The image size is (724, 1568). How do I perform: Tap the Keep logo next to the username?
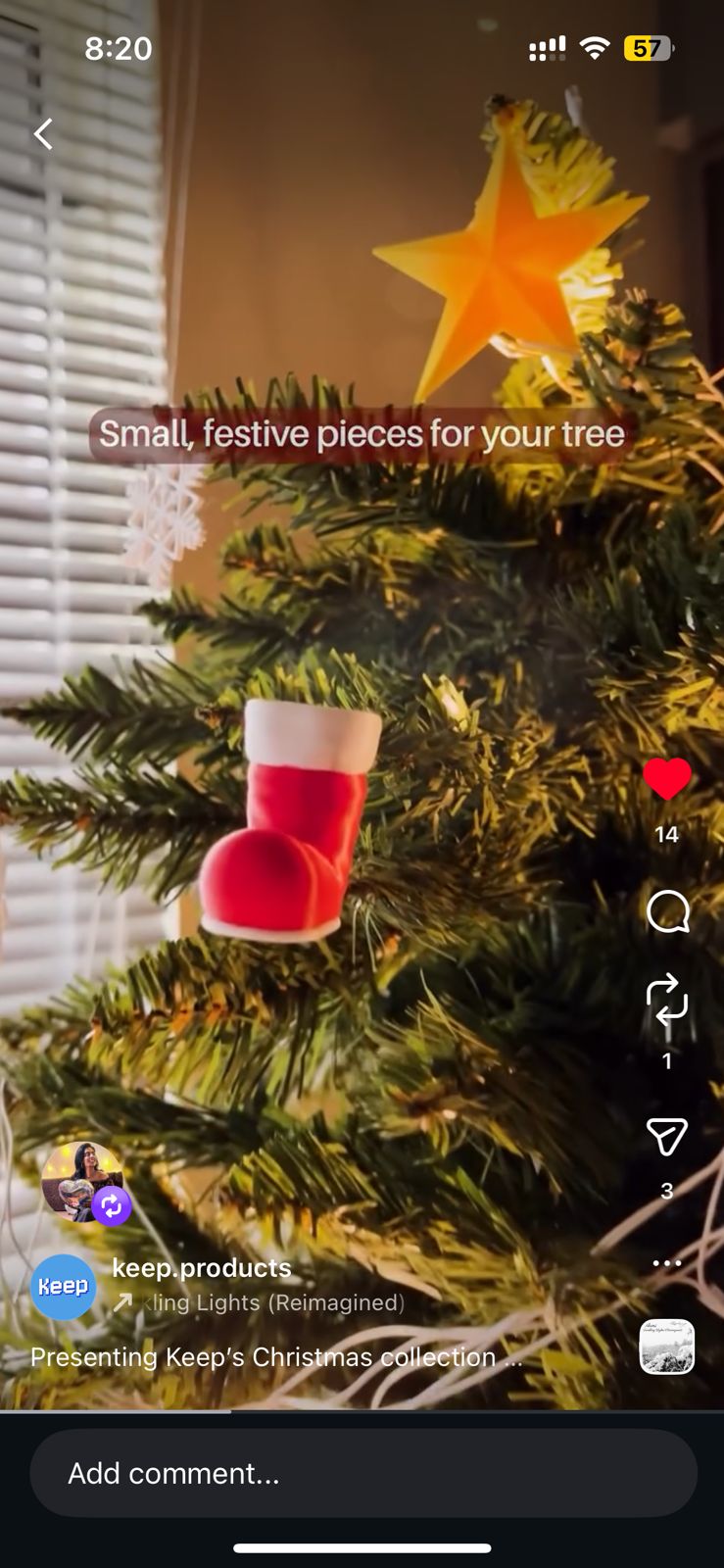pos(63,1287)
